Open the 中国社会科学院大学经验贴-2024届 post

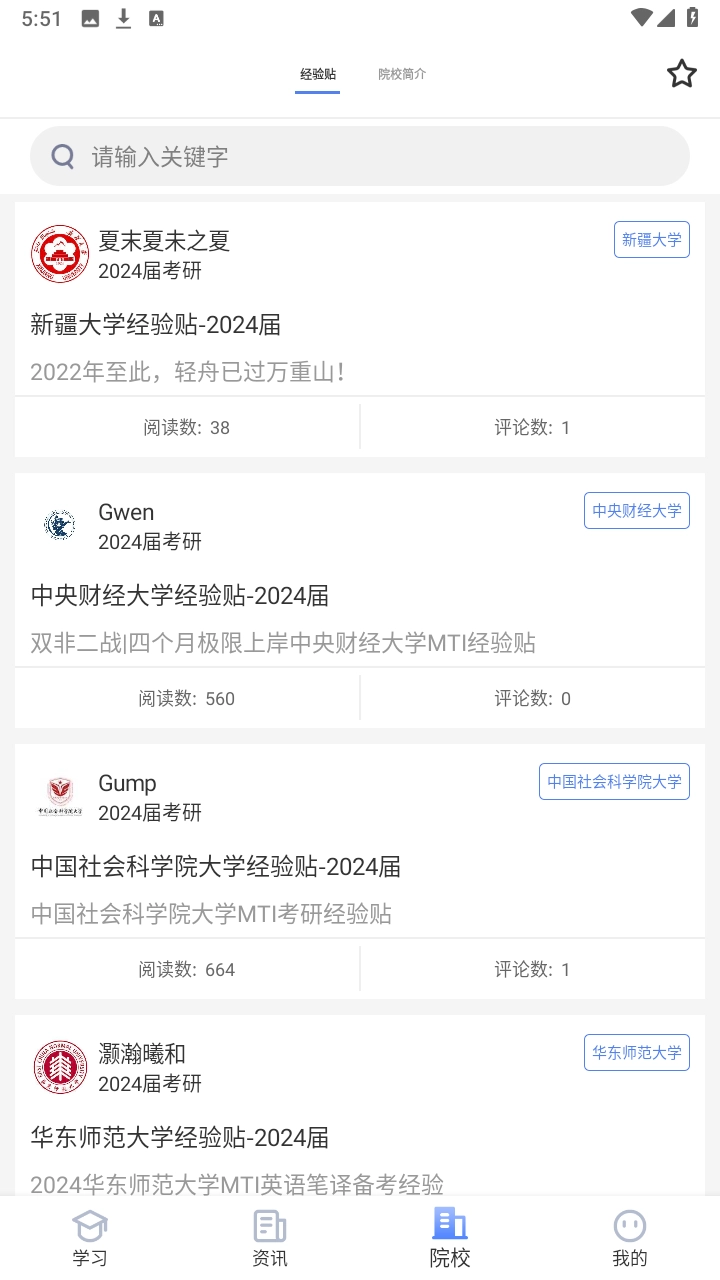(216, 867)
